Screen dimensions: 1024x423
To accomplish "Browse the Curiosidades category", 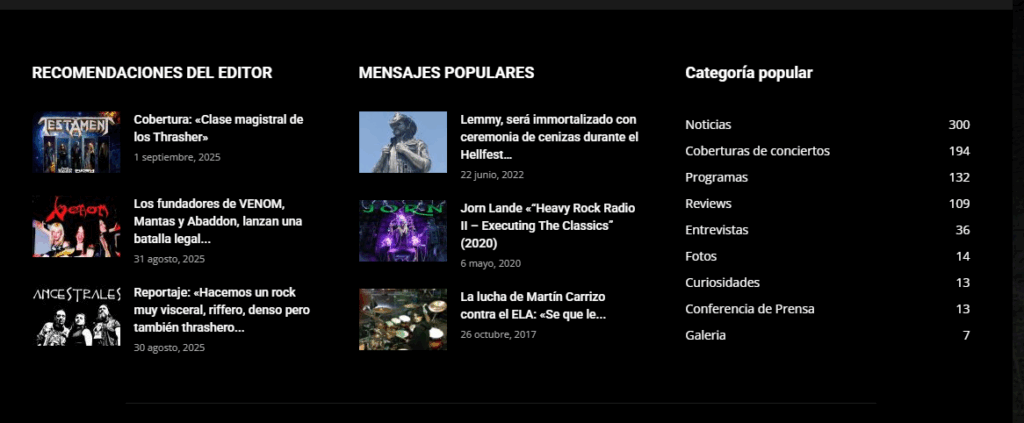I will [722, 282].
